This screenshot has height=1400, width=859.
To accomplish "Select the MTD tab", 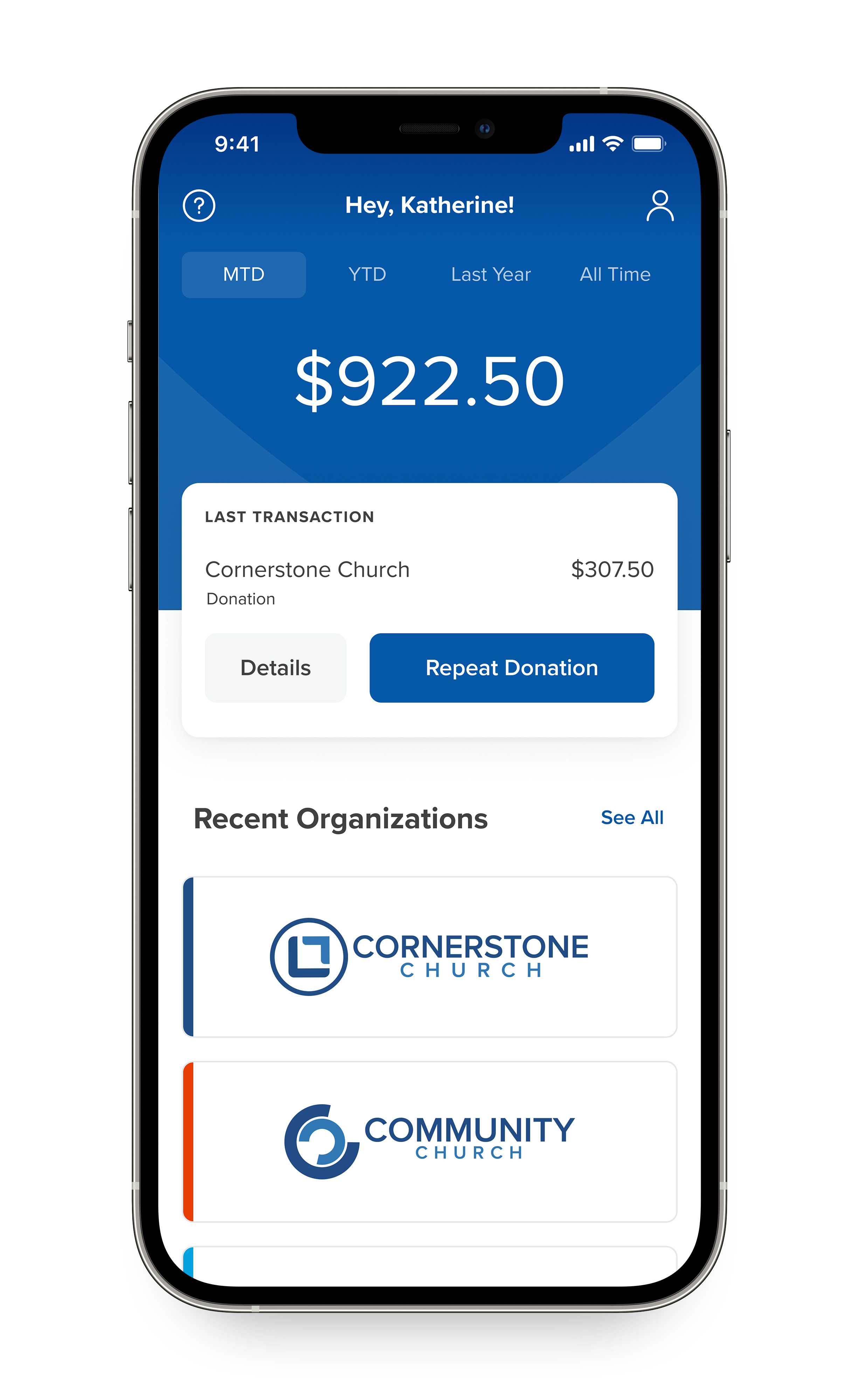I will coord(244,274).
